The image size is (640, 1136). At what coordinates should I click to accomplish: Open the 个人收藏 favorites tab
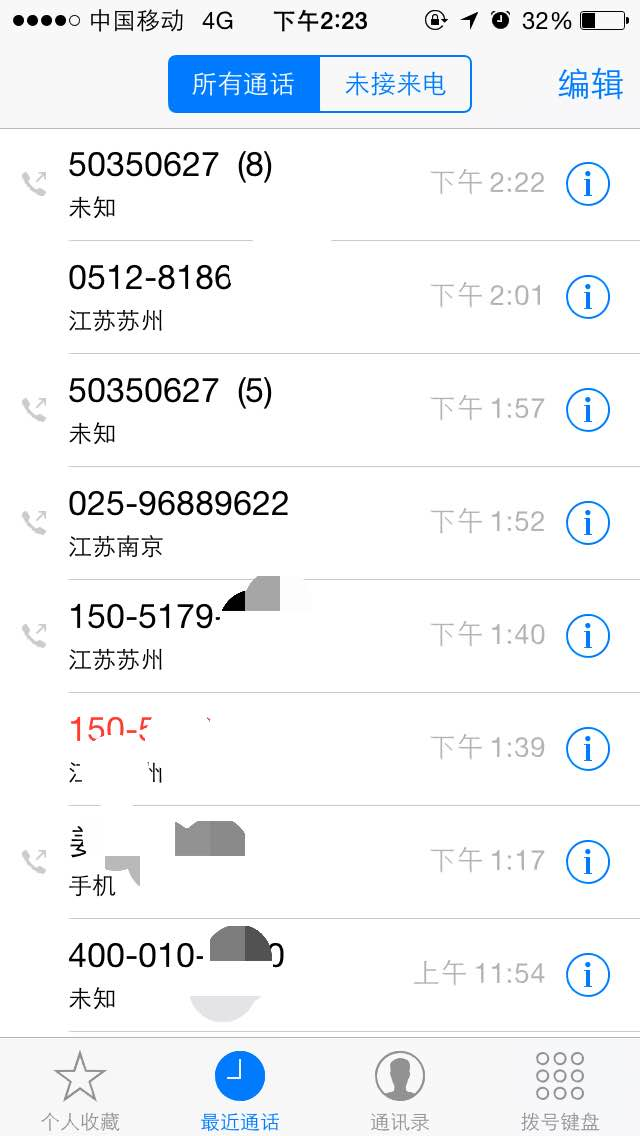click(x=80, y=1088)
